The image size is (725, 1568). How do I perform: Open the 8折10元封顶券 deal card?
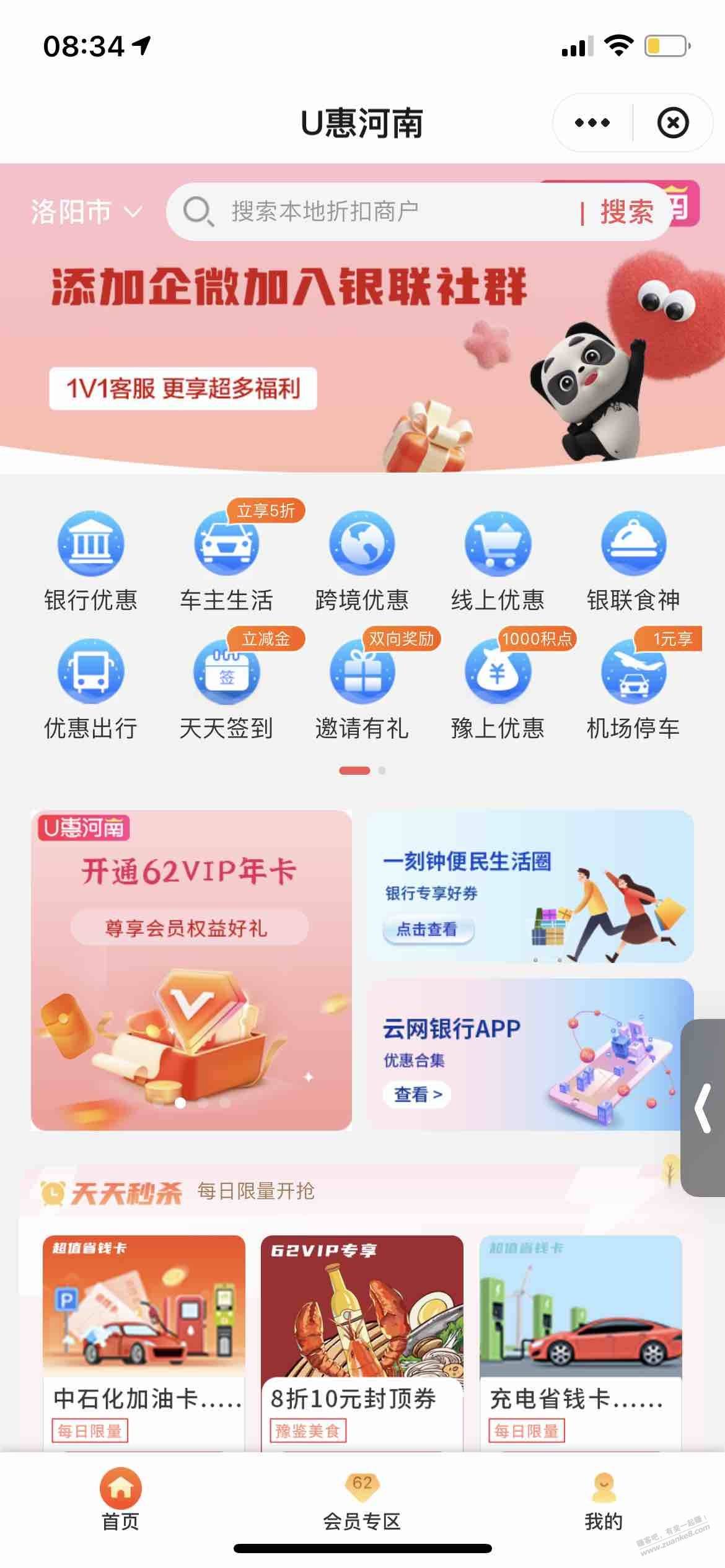tap(362, 1341)
